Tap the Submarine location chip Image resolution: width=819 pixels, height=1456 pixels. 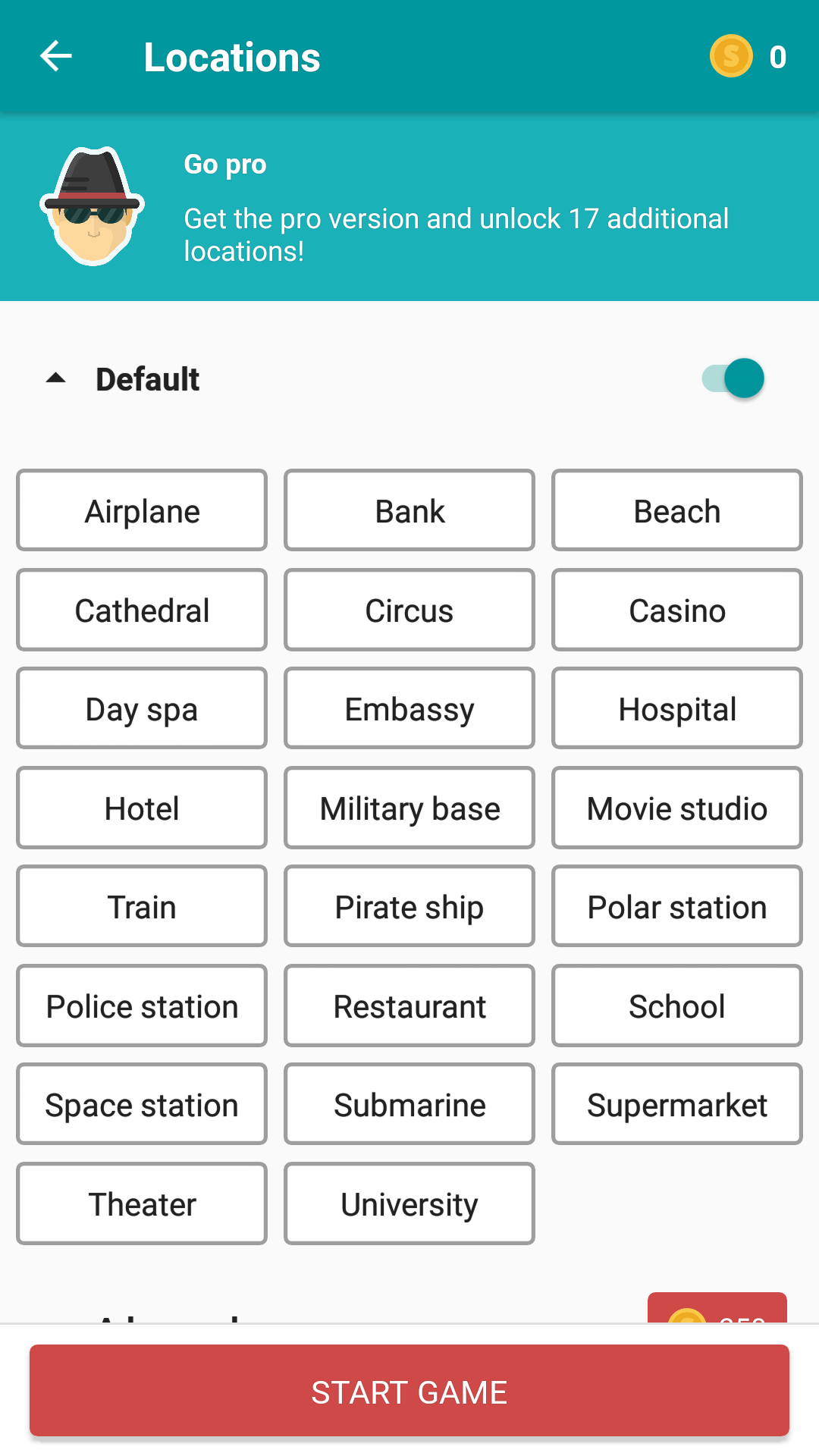[409, 1104]
